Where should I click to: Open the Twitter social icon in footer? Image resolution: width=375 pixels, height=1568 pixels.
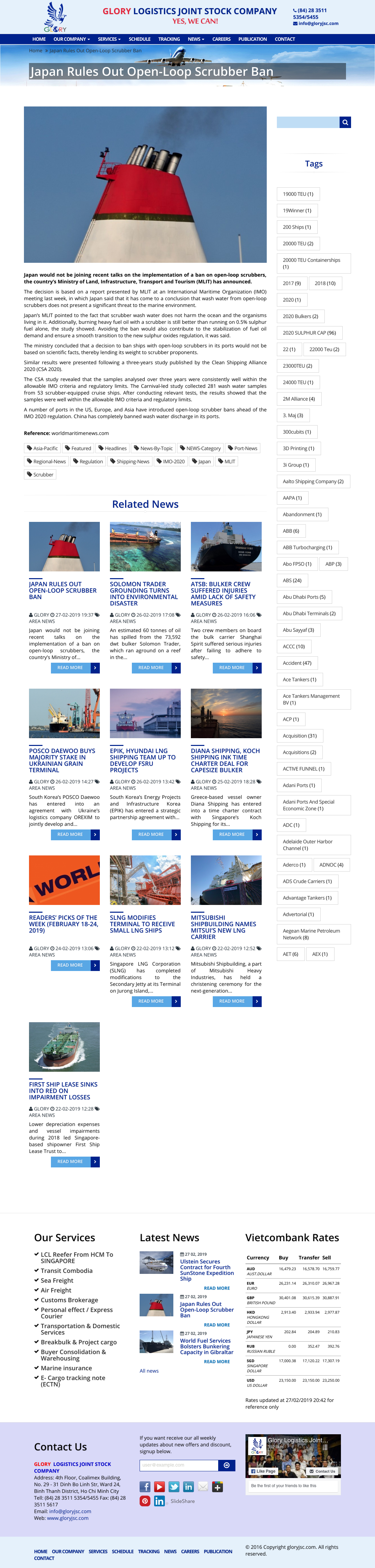[174, 1487]
